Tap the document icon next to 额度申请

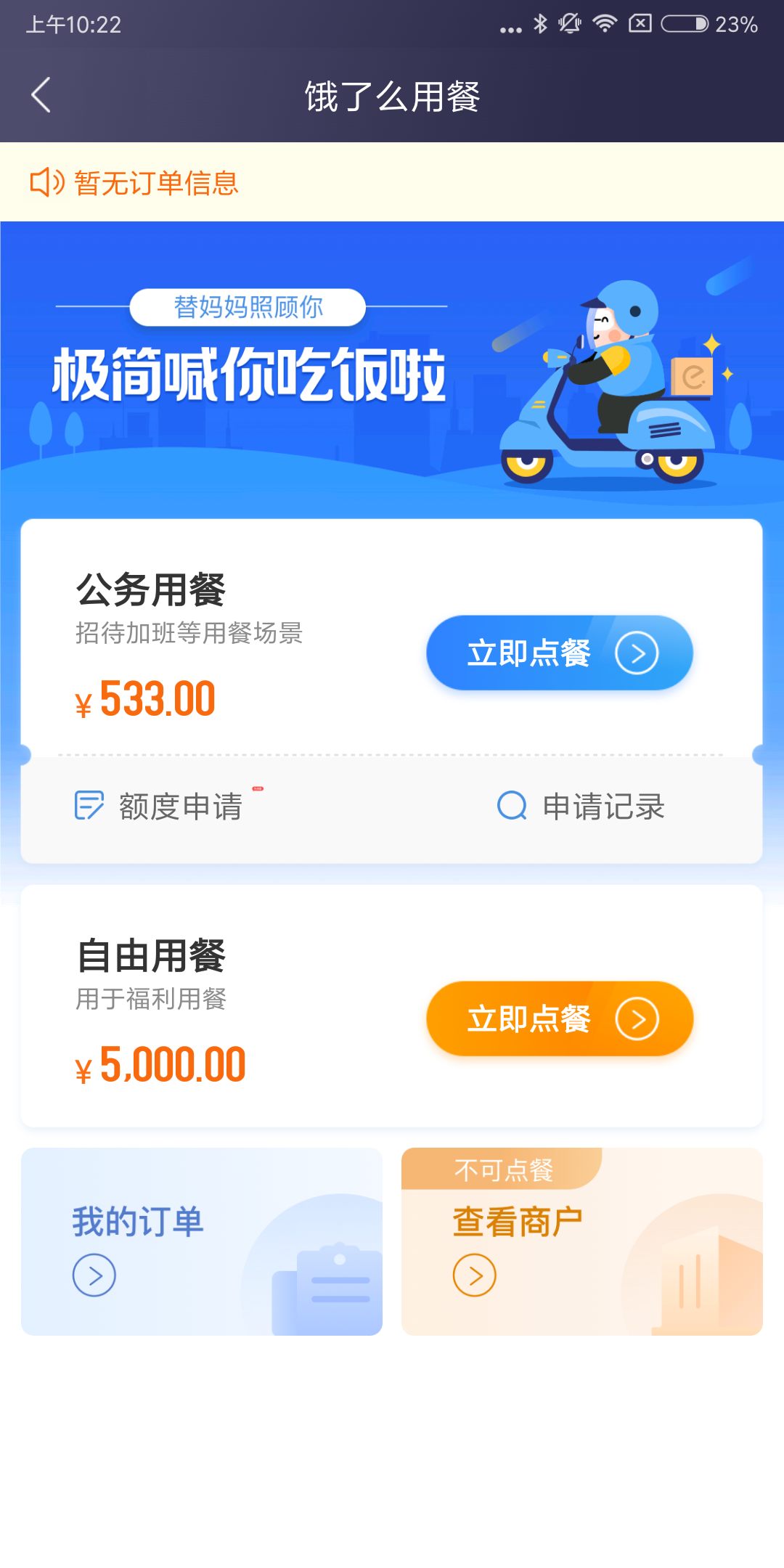89,806
